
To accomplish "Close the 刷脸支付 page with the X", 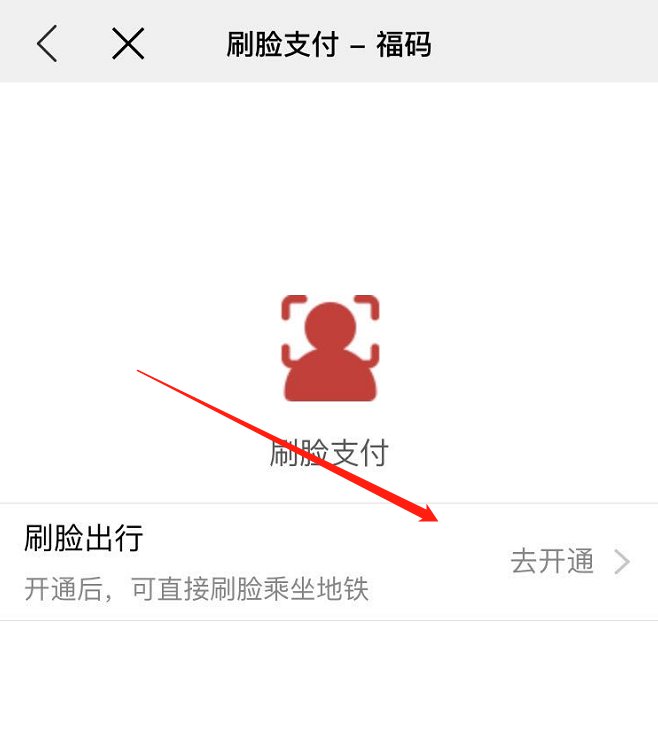I will tap(128, 44).
